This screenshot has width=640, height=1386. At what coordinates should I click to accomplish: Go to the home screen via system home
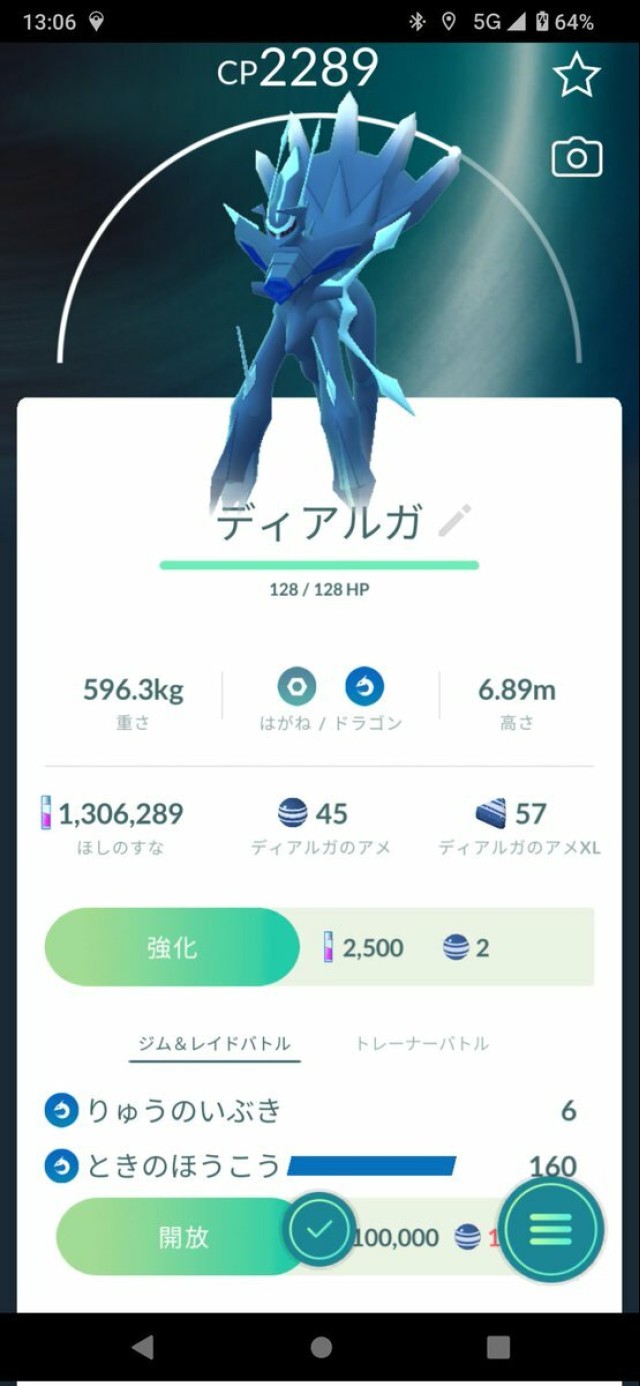coord(320,1347)
